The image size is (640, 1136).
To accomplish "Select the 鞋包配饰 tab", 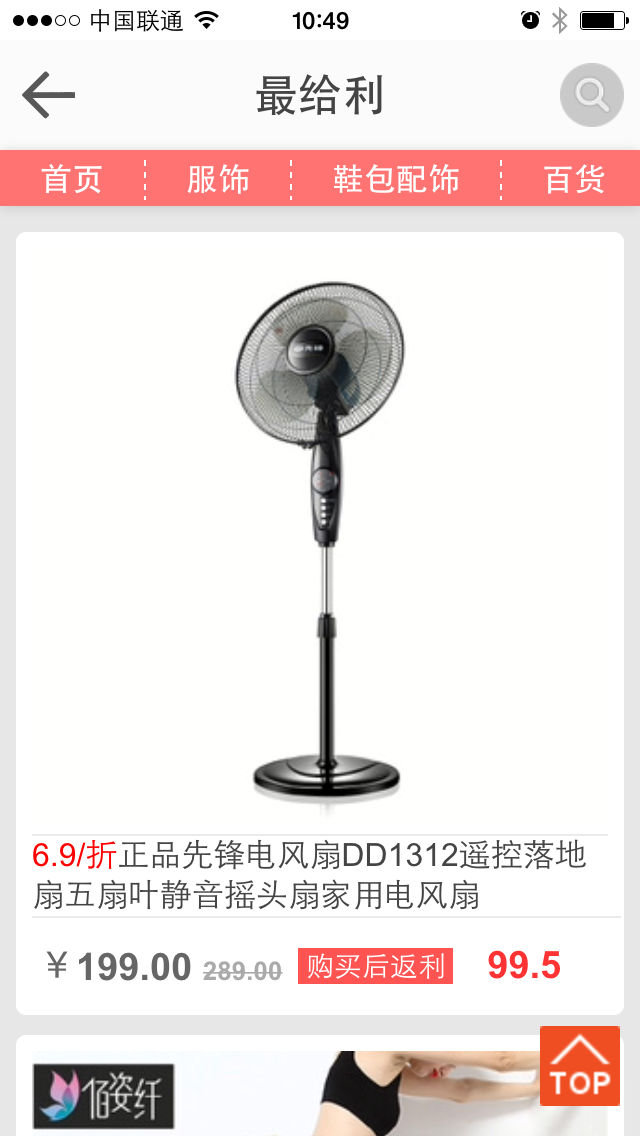I will tap(396, 179).
